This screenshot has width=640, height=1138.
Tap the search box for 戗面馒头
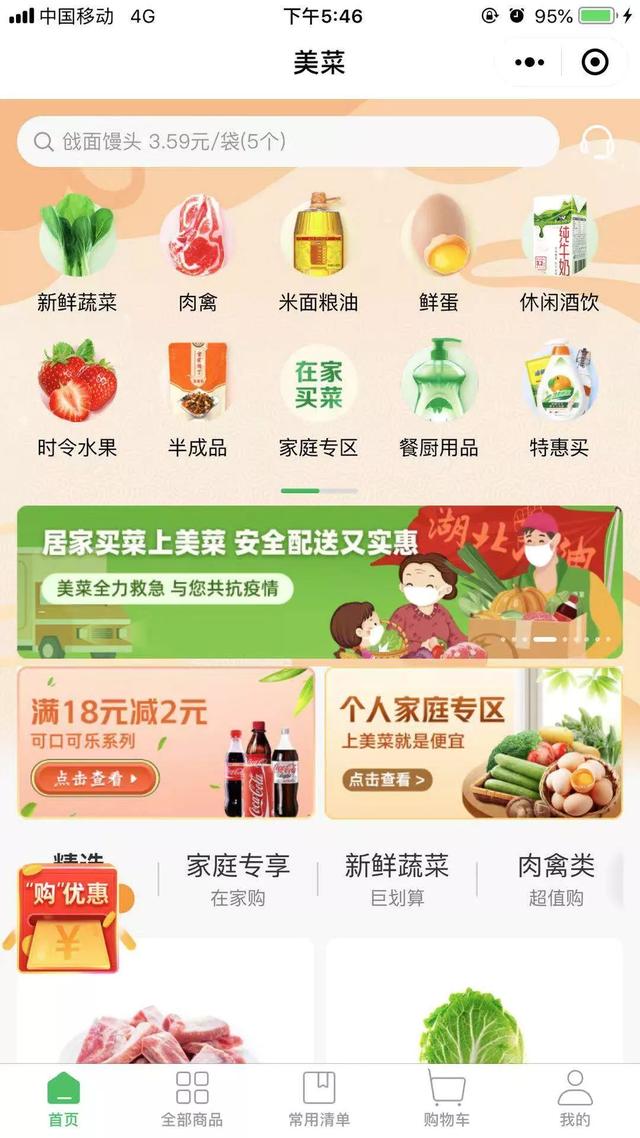click(x=287, y=142)
